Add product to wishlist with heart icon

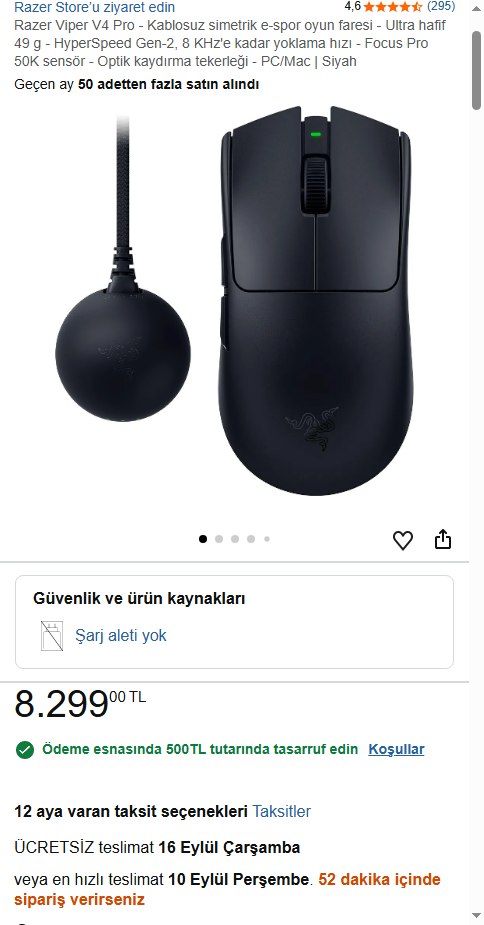[x=403, y=540]
